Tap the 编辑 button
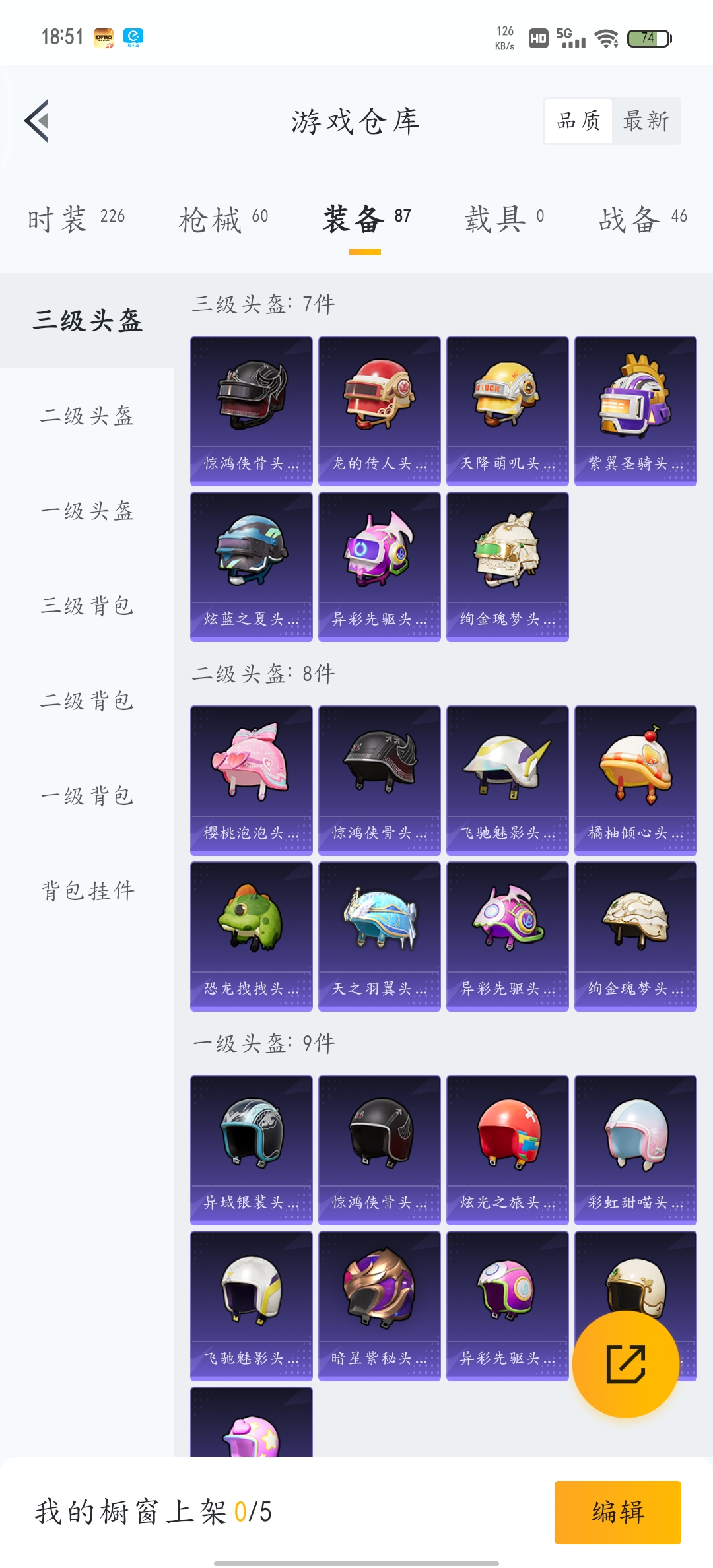Viewport: 713px width, 1568px height. coord(617,1512)
